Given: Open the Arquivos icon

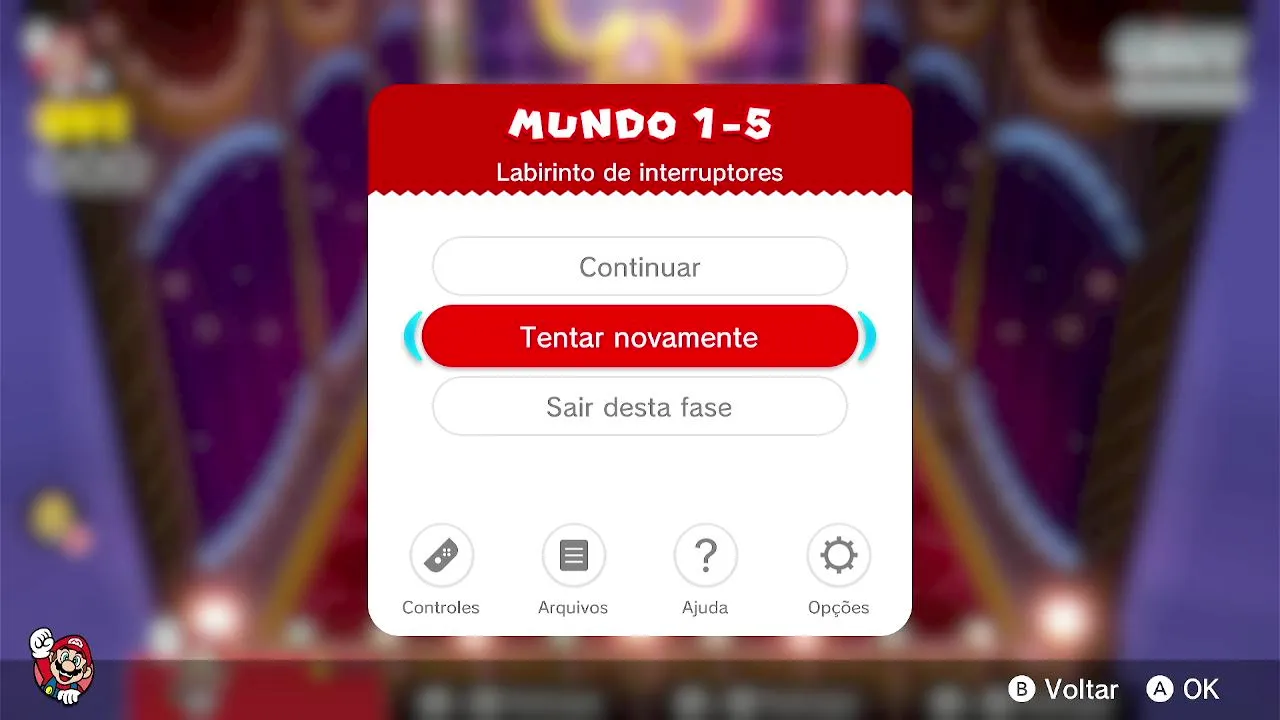Looking at the screenshot, I should 573,556.
